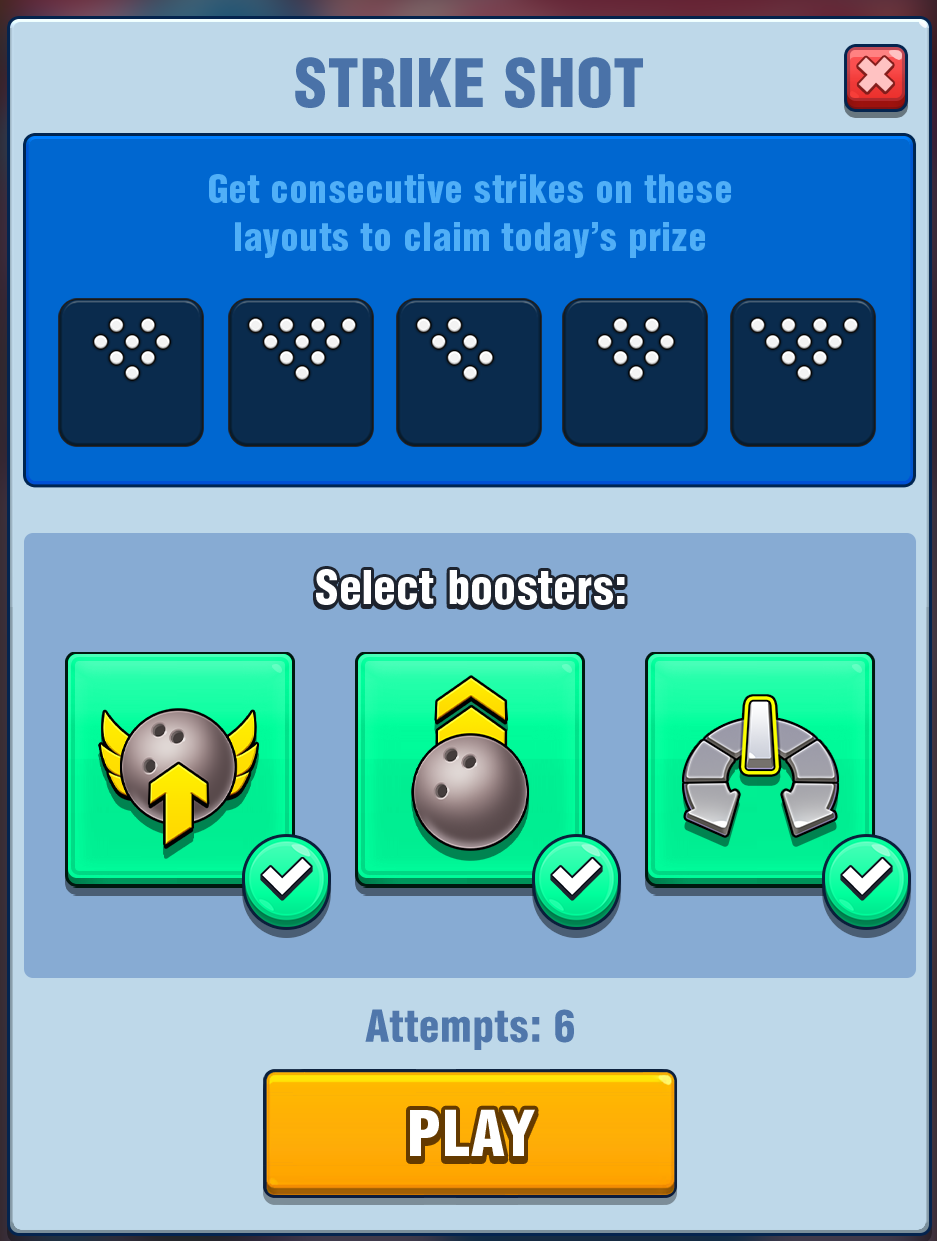
Task: Close the Strike Shot dialog
Action: point(875,76)
